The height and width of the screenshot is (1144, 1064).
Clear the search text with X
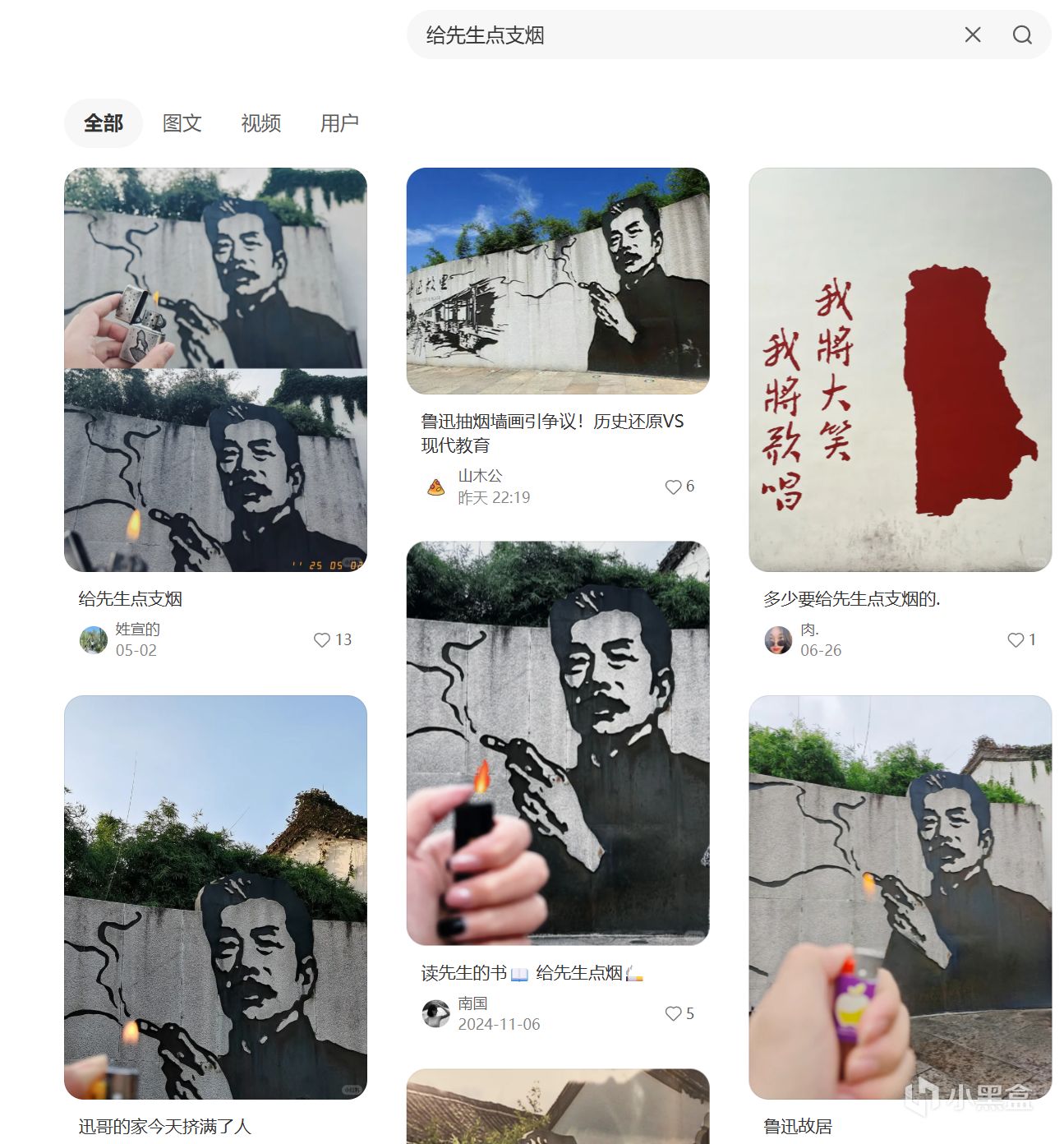(972, 35)
